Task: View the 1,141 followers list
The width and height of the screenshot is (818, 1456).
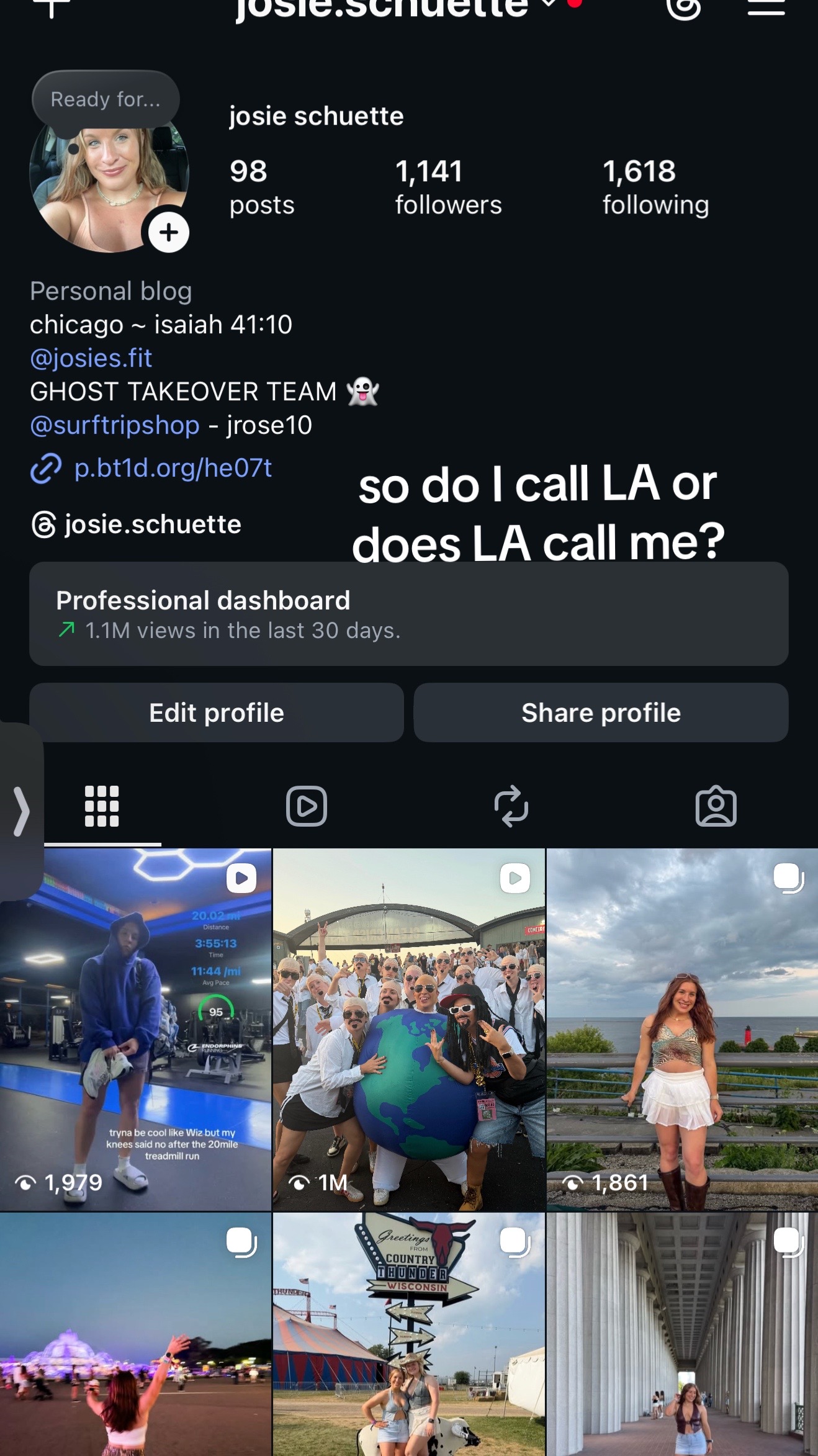Action: pos(448,187)
